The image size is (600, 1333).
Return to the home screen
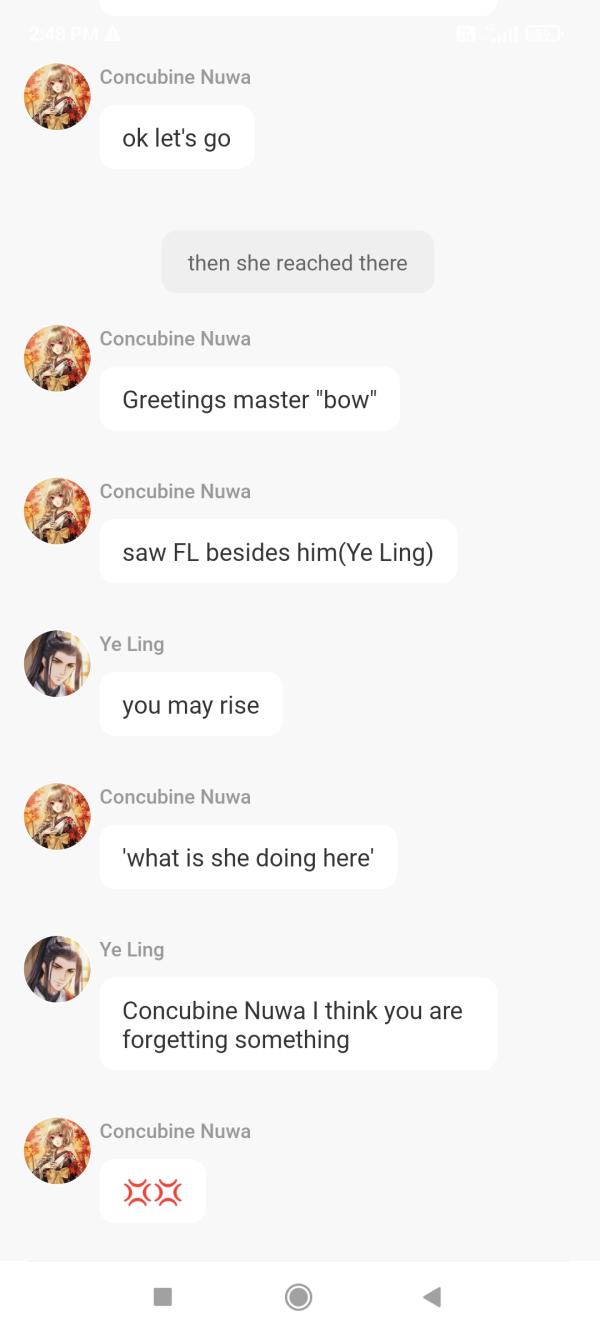(298, 1297)
